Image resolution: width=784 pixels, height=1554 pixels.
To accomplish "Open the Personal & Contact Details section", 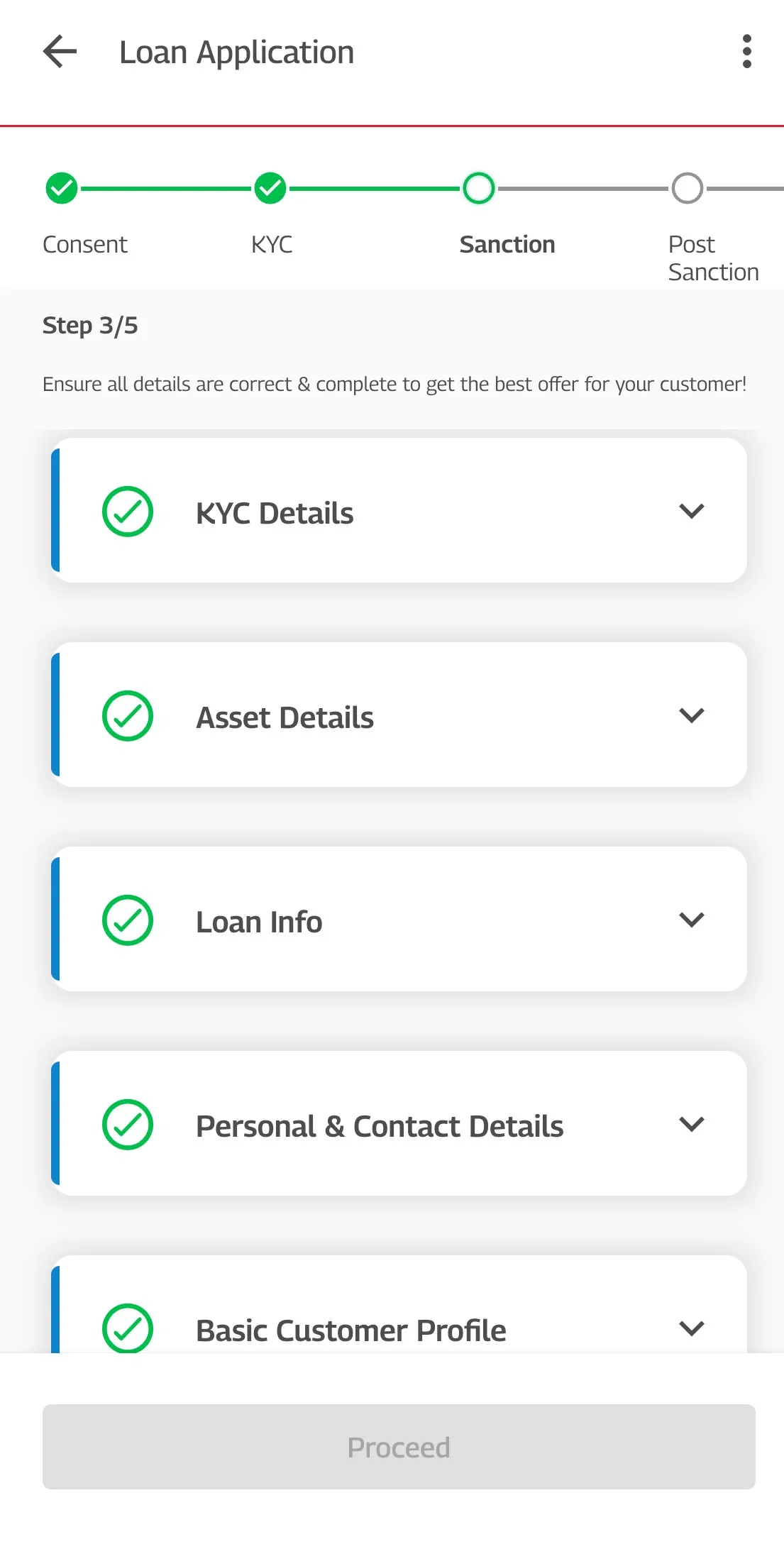I will click(692, 1124).
